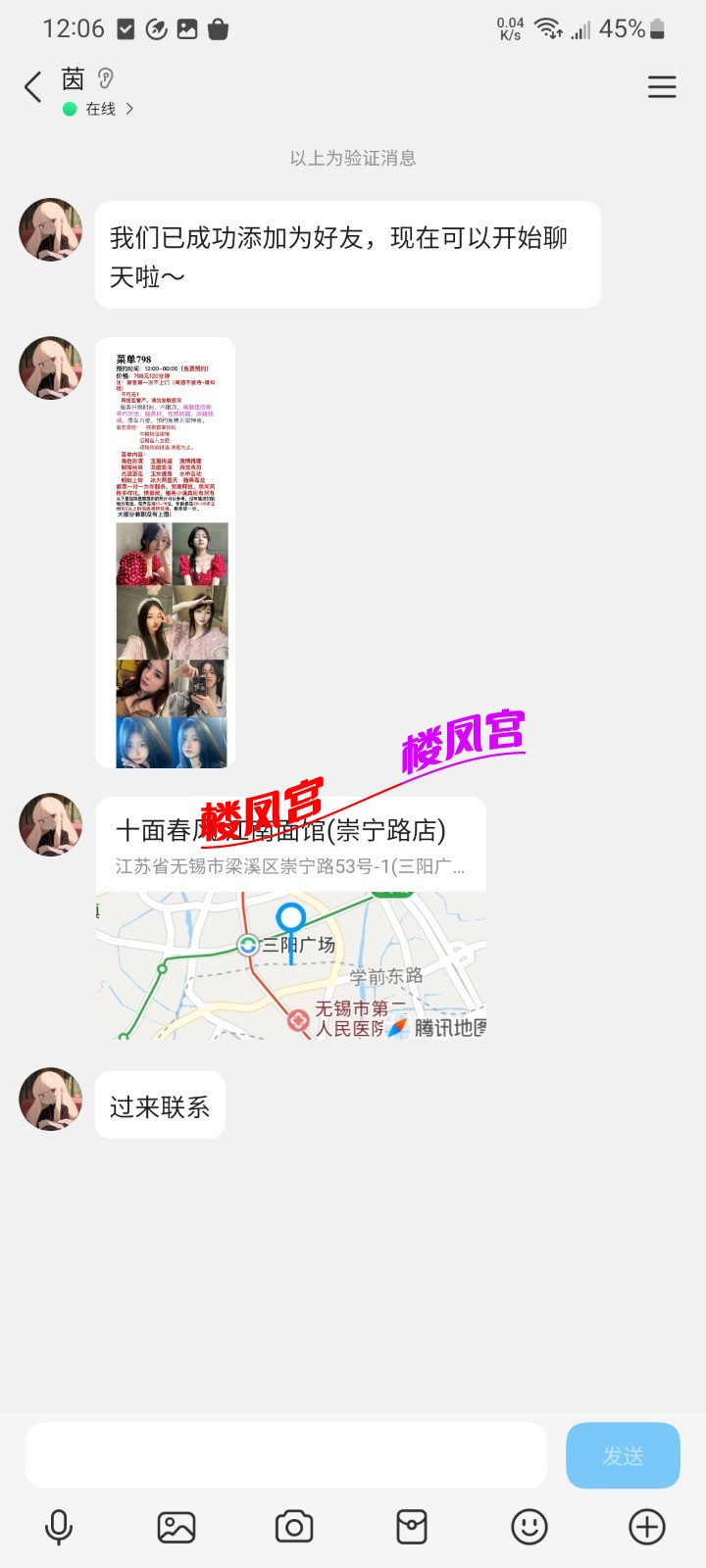Tap the 发送 send button
706x1568 pixels.
[x=623, y=1455]
